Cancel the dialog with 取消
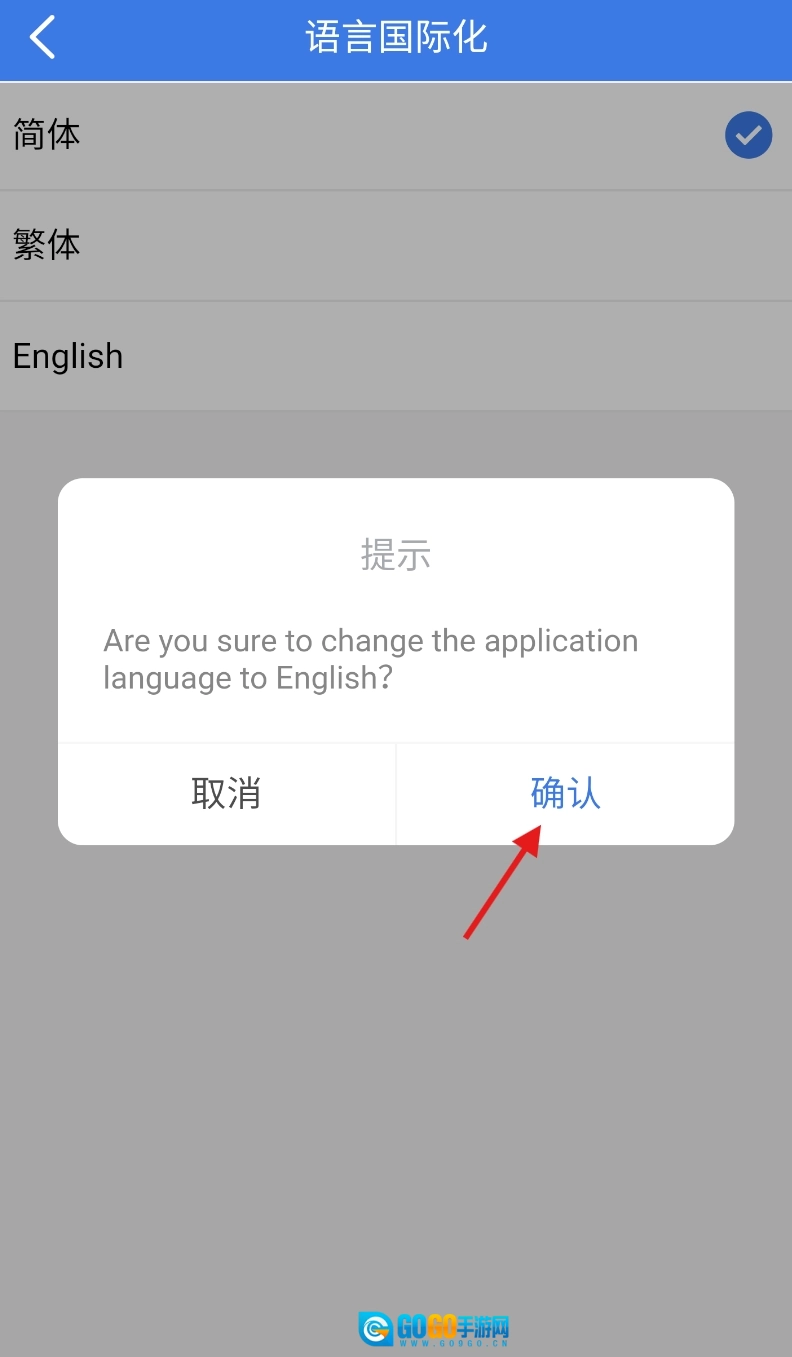The height and width of the screenshot is (1357, 792). point(227,794)
